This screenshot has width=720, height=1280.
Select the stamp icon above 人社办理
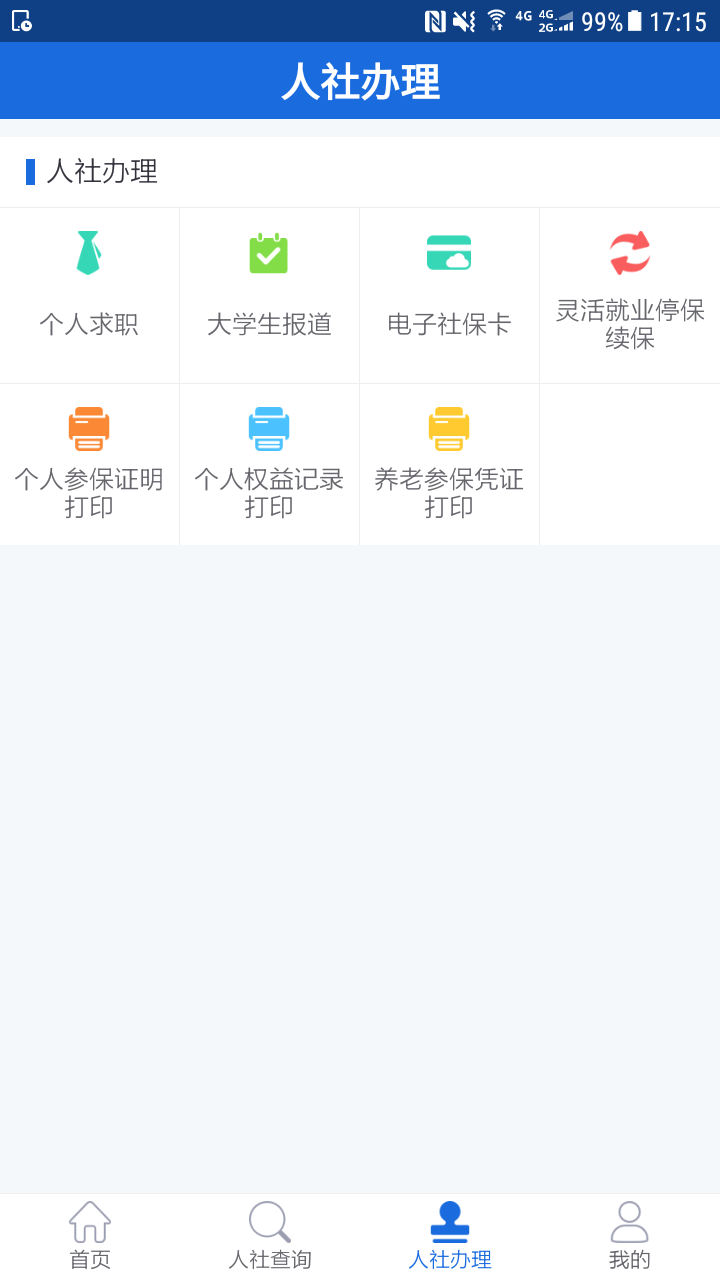click(449, 1221)
